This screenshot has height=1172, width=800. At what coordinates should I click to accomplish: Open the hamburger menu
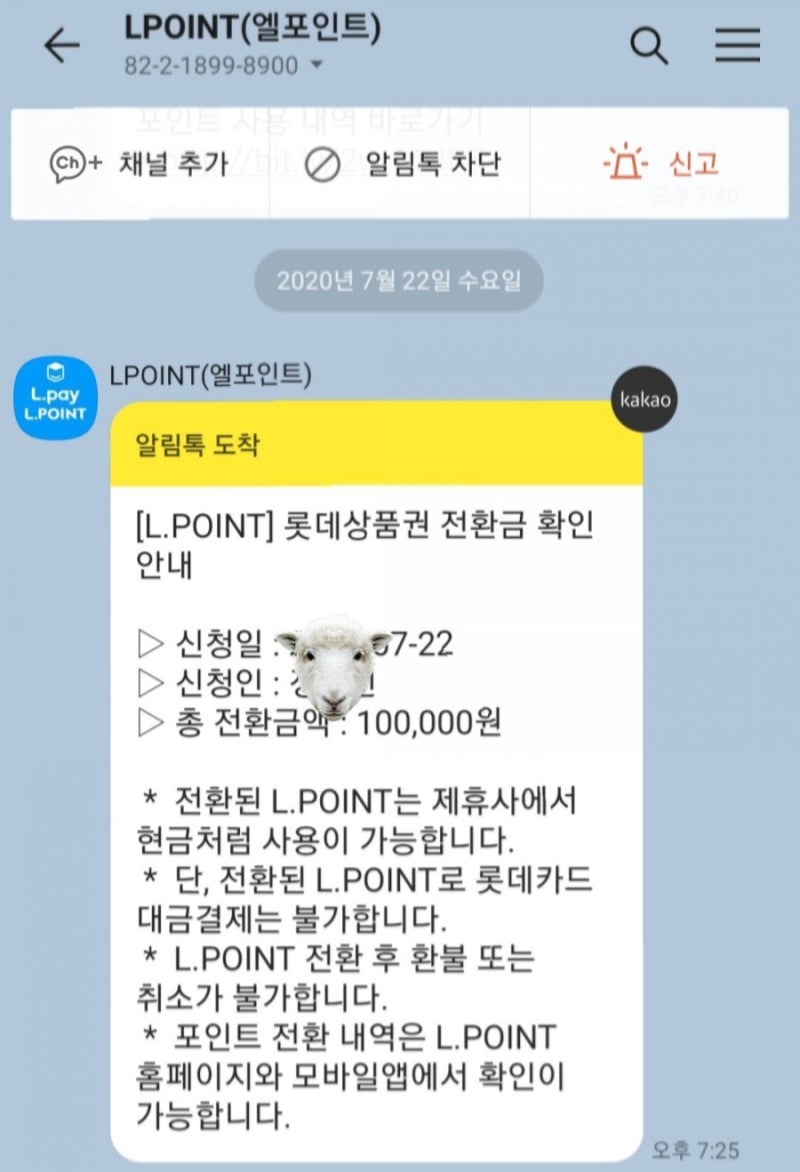(738, 46)
